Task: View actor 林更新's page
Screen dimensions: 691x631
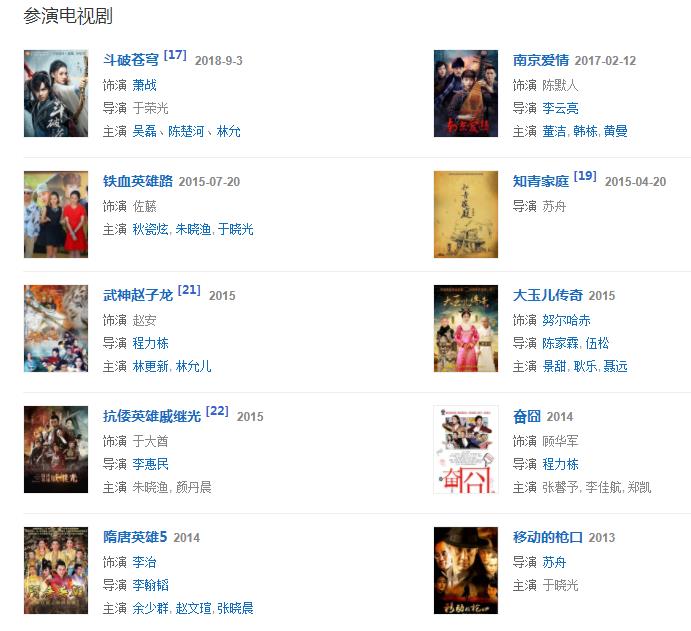Action: coord(150,366)
